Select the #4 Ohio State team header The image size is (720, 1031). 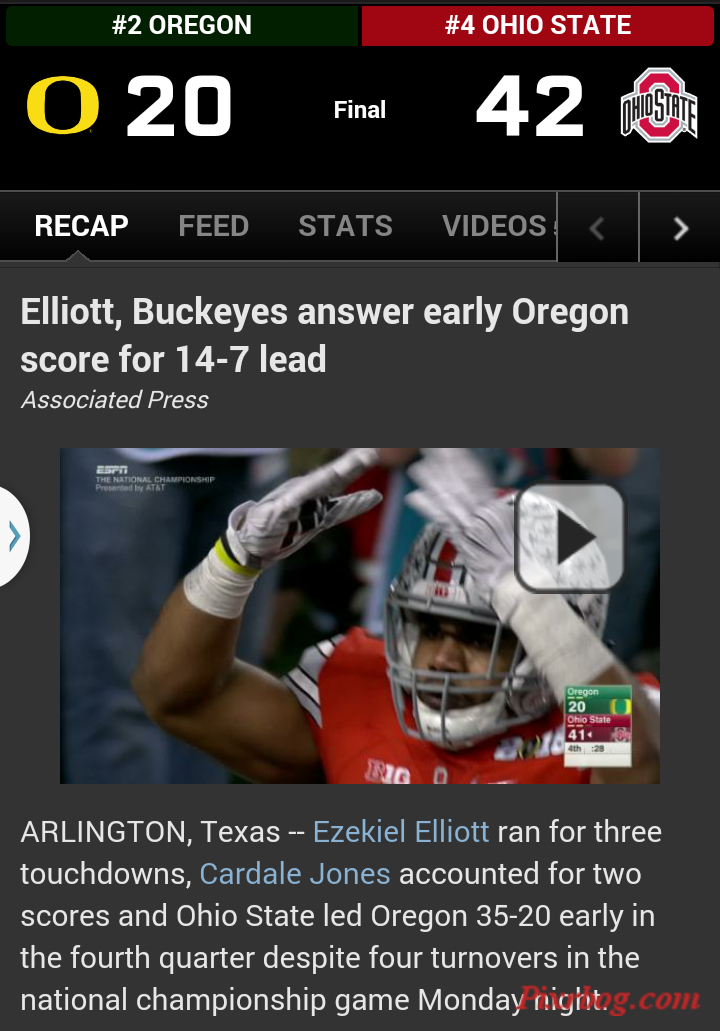pos(538,25)
